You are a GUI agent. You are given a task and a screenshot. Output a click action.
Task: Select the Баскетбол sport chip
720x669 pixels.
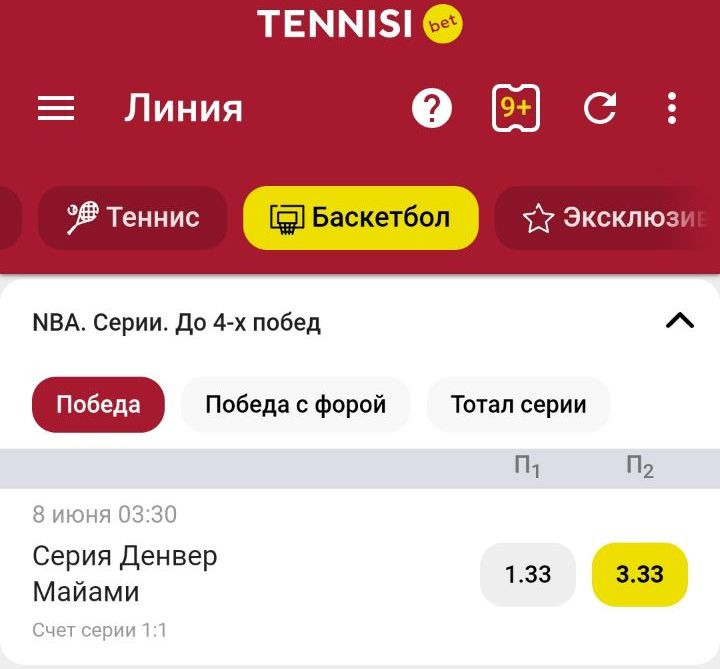(x=361, y=217)
